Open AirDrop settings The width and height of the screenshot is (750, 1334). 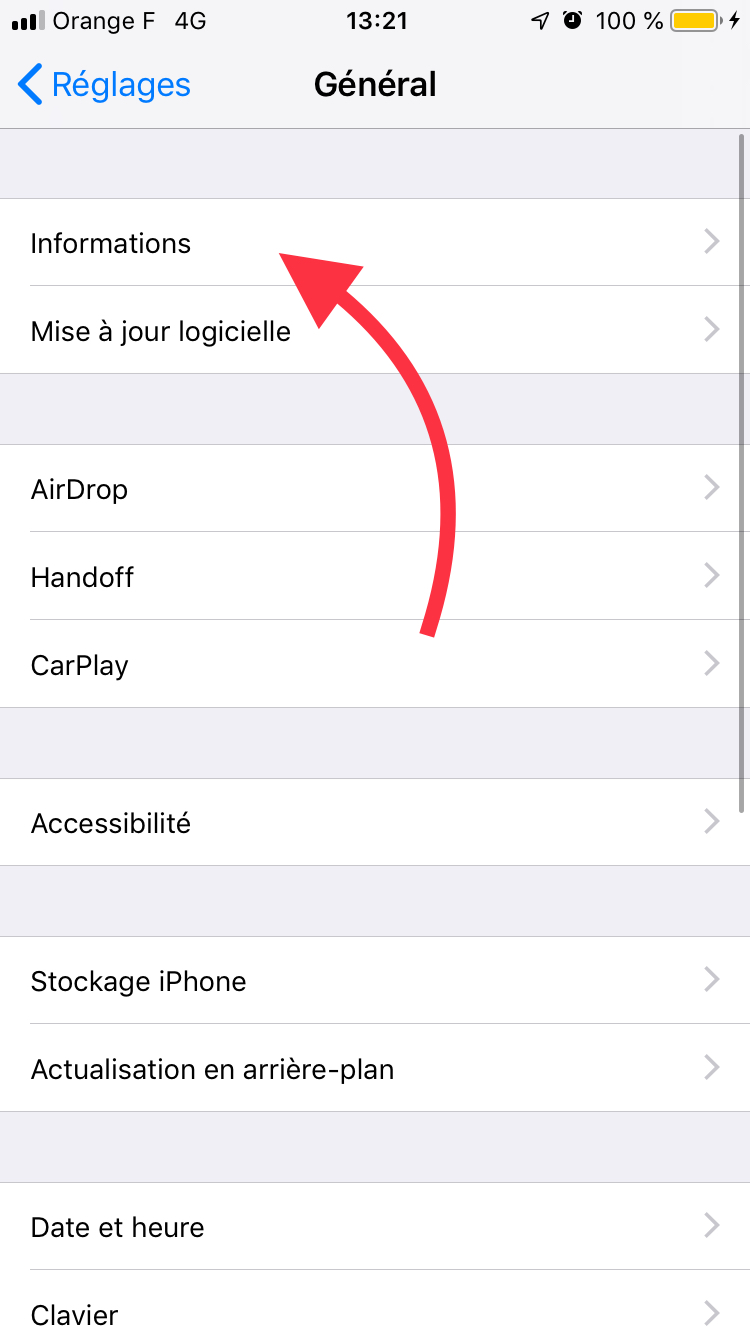click(x=375, y=489)
